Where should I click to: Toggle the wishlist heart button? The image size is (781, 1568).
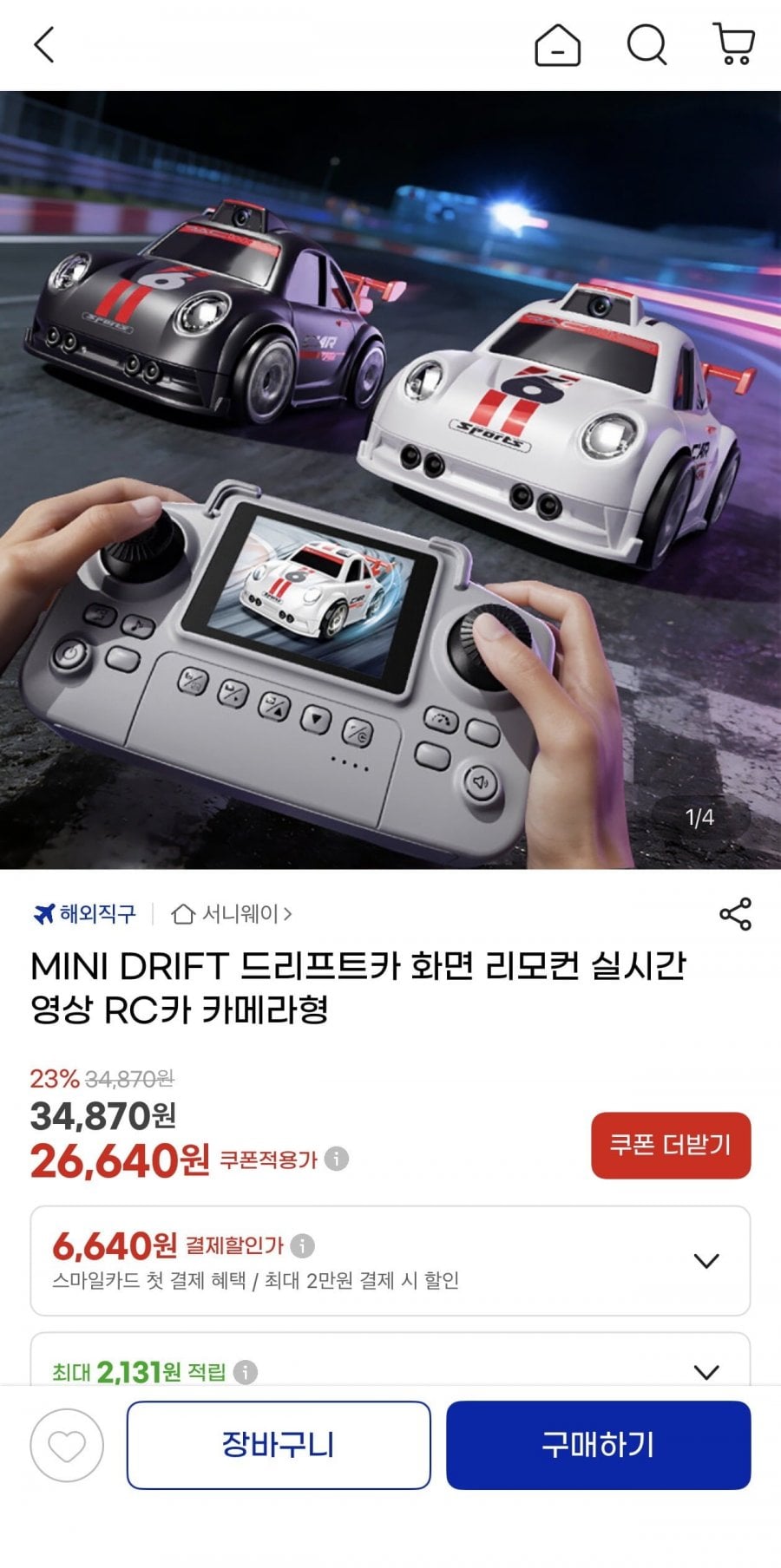[x=65, y=1446]
